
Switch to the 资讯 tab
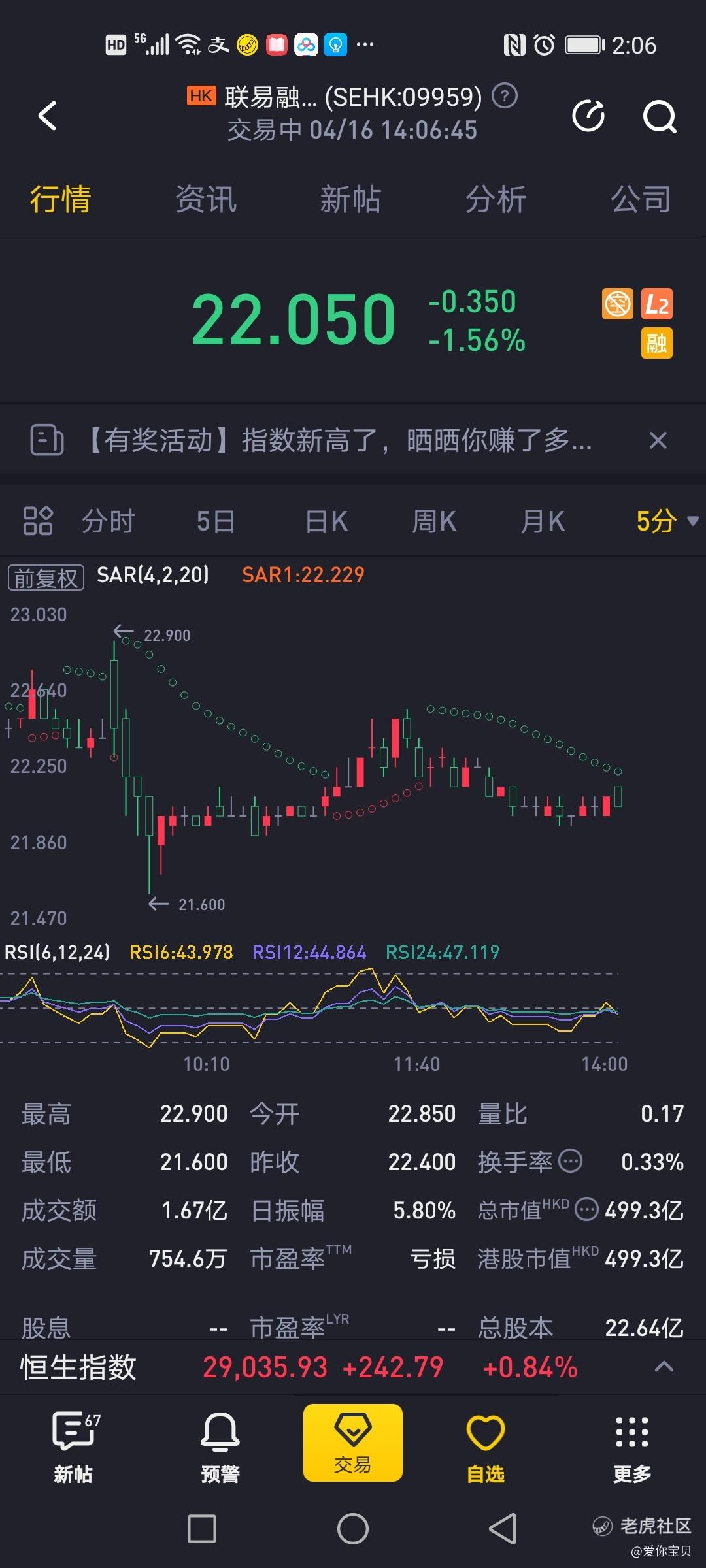[205, 199]
